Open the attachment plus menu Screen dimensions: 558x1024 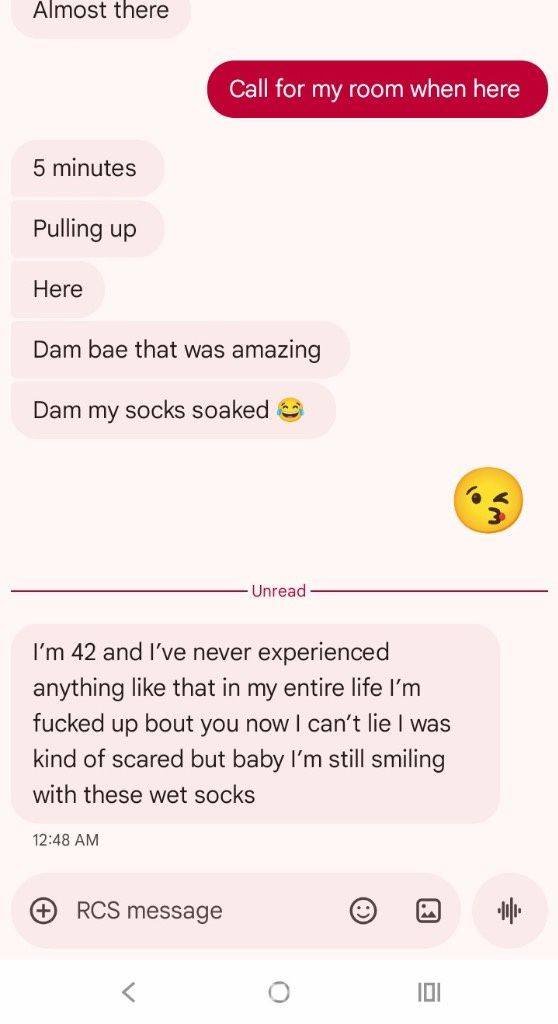(43, 910)
